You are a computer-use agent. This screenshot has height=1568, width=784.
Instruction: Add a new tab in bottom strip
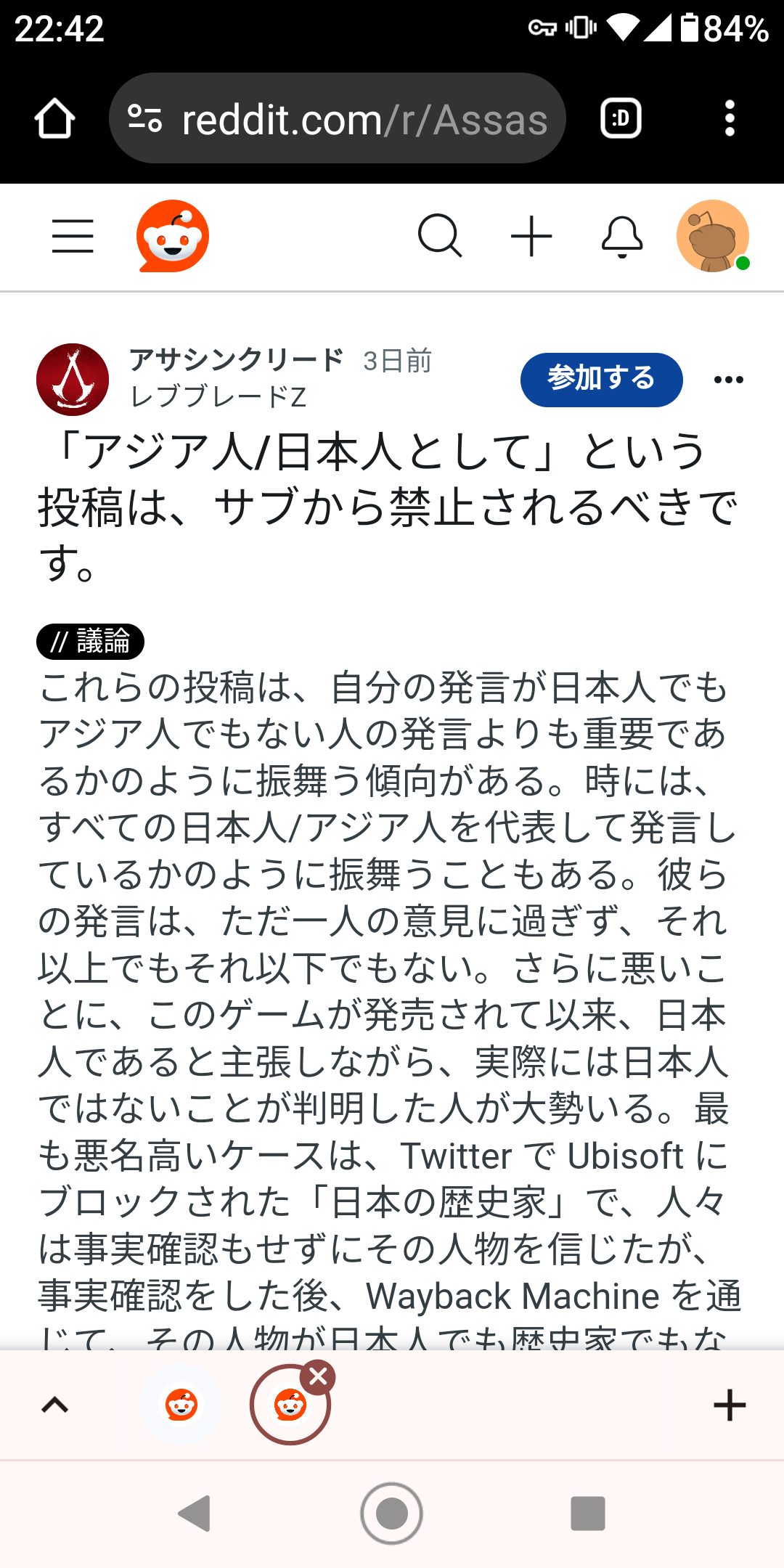point(730,1405)
